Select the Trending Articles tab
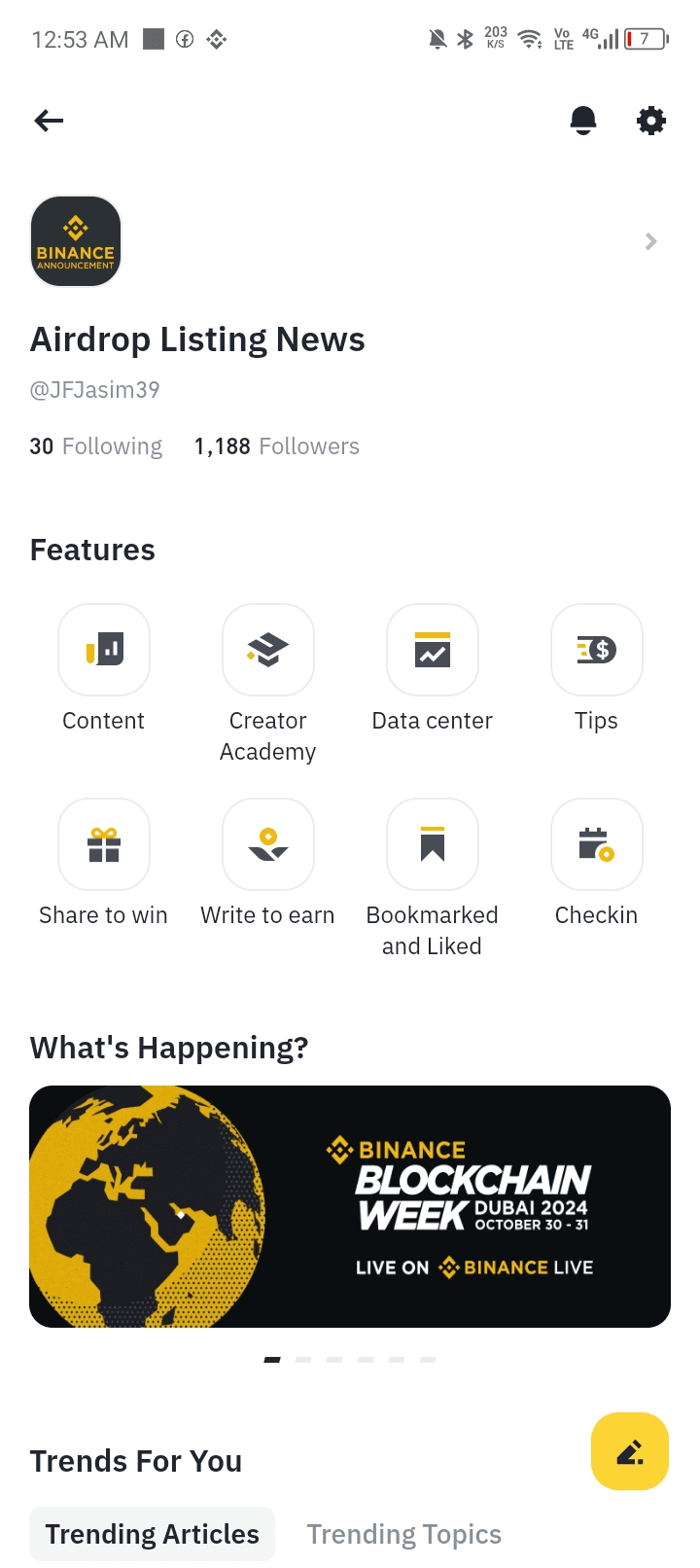This screenshot has height=1568, width=700. (153, 1534)
